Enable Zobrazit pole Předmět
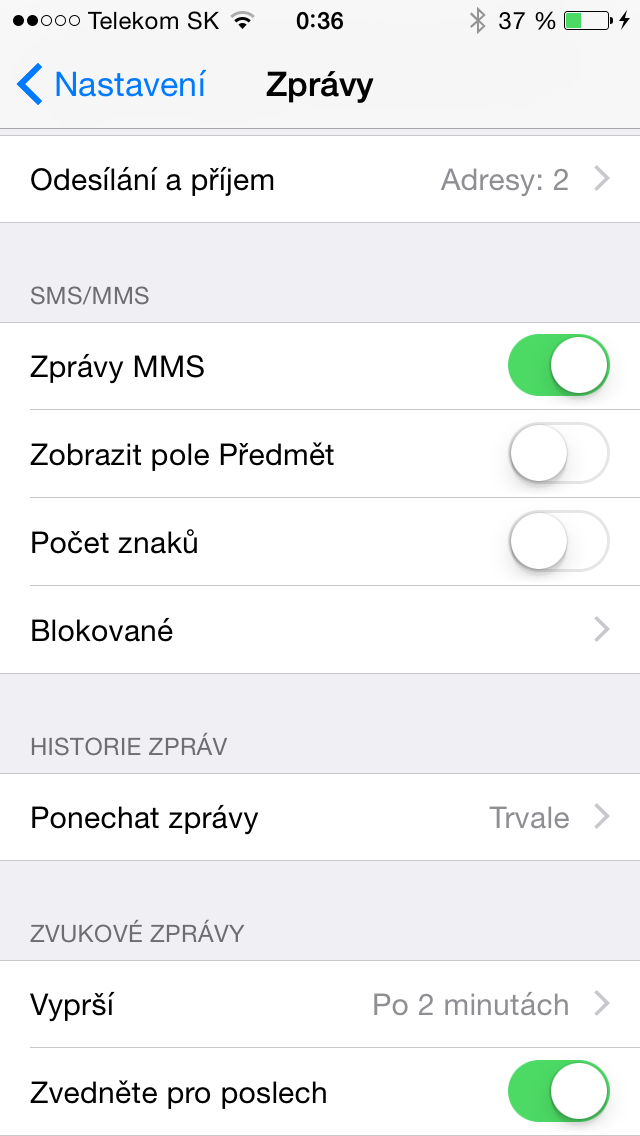The image size is (640, 1136). click(558, 455)
